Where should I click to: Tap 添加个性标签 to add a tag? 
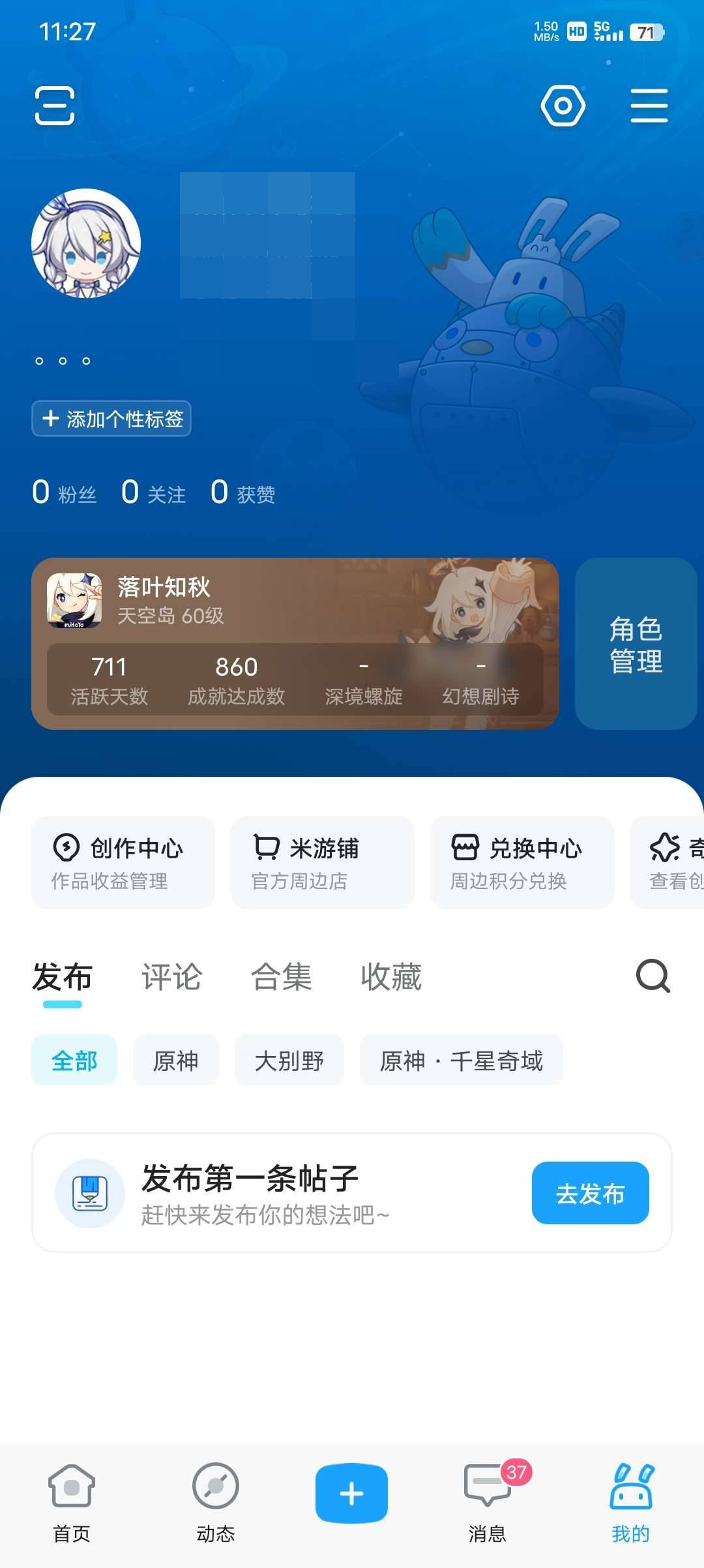(111, 418)
